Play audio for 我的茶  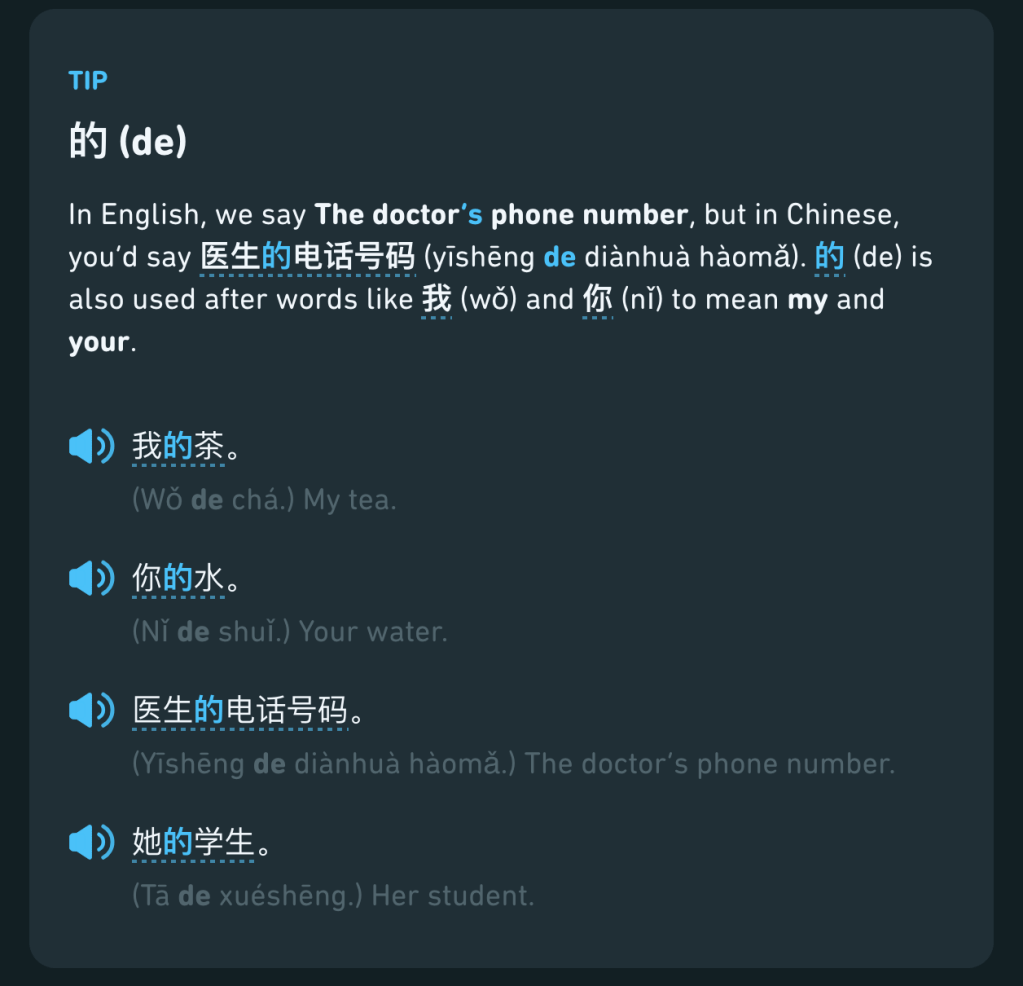click(91, 446)
